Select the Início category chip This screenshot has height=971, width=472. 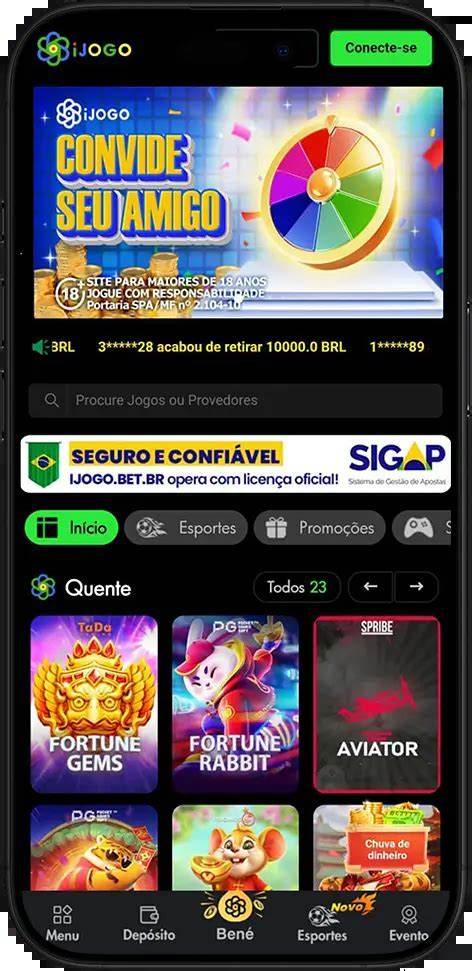click(x=71, y=528)
